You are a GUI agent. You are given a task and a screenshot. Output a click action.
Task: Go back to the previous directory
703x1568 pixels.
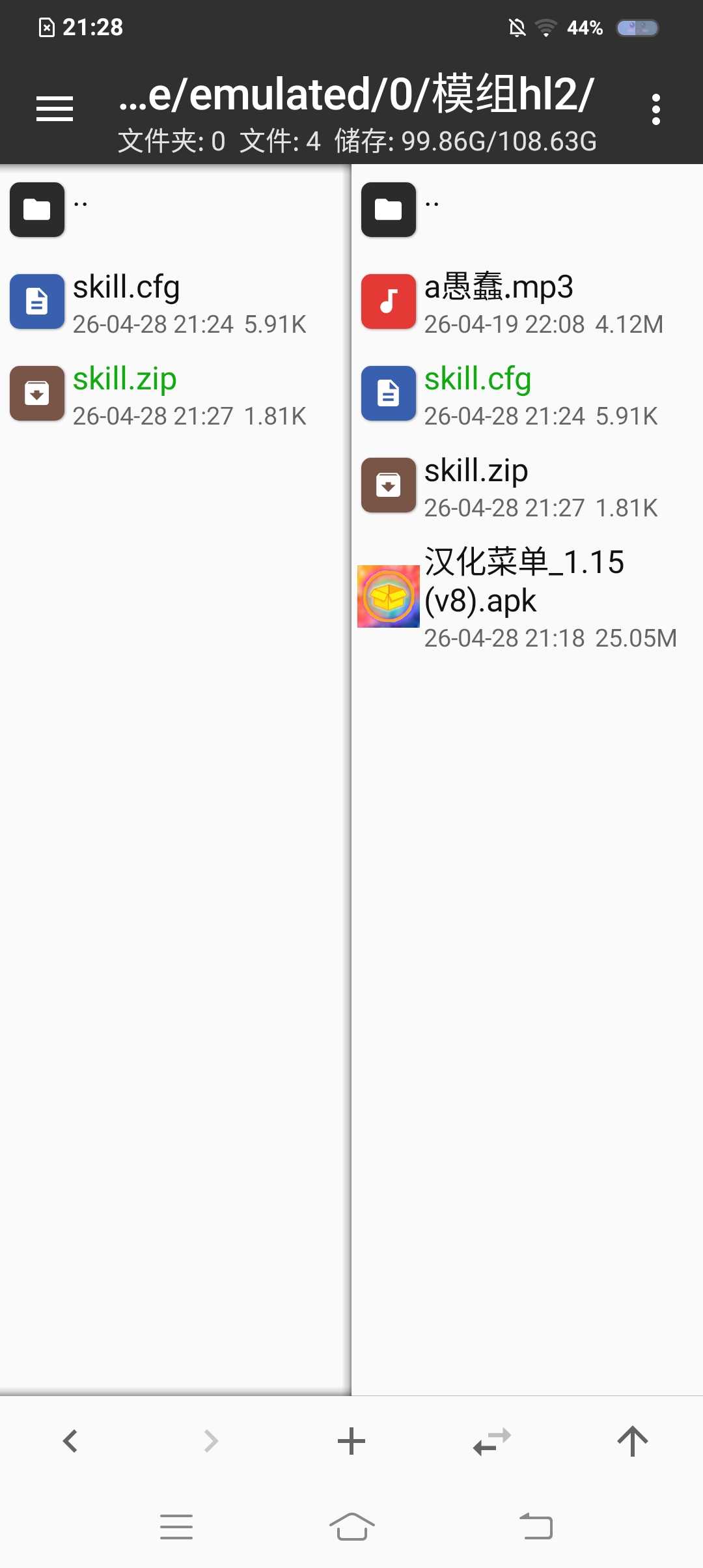(x=70, y=1441)
